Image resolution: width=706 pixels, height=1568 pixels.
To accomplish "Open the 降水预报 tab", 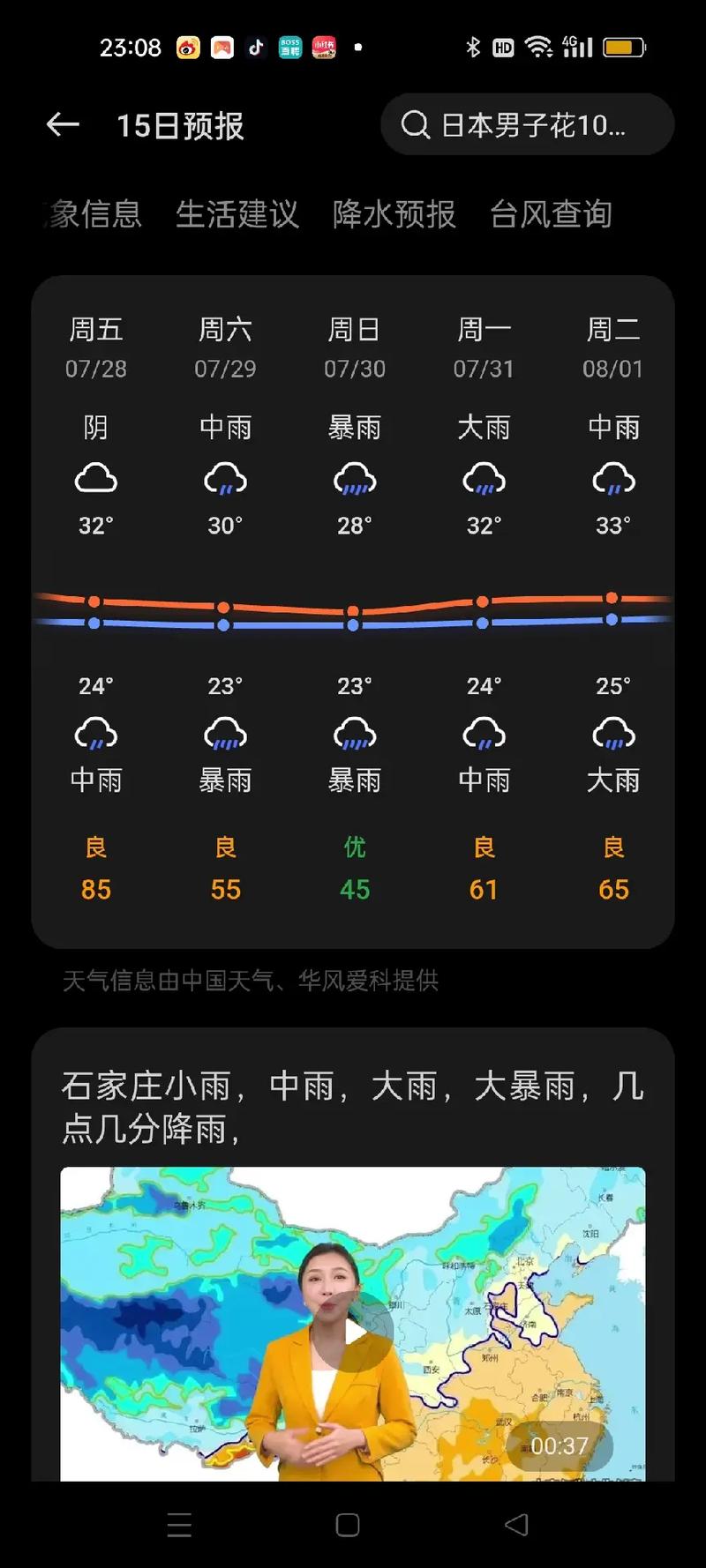I will click(394, 214).
